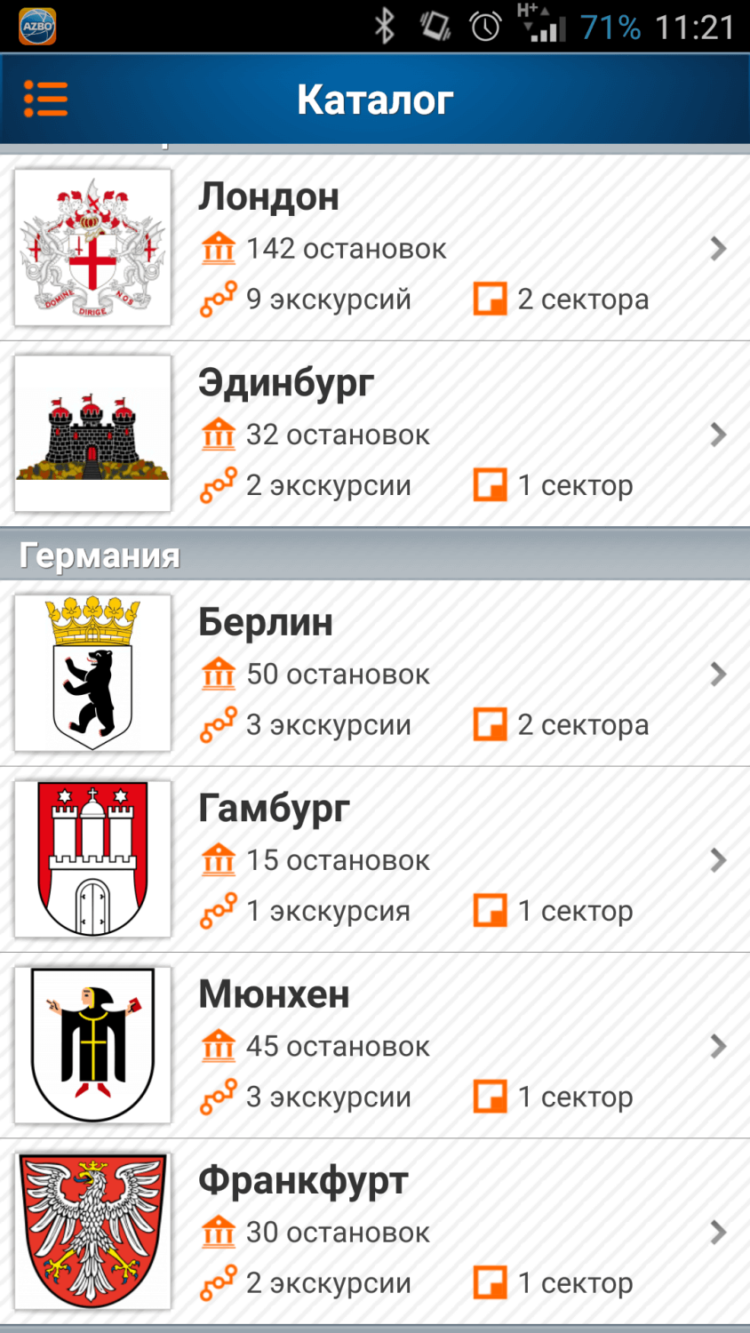This screenshot has height=1333, width=750.
Task: Select Эдинбург from the catalog
Action: tap(375, 434)
